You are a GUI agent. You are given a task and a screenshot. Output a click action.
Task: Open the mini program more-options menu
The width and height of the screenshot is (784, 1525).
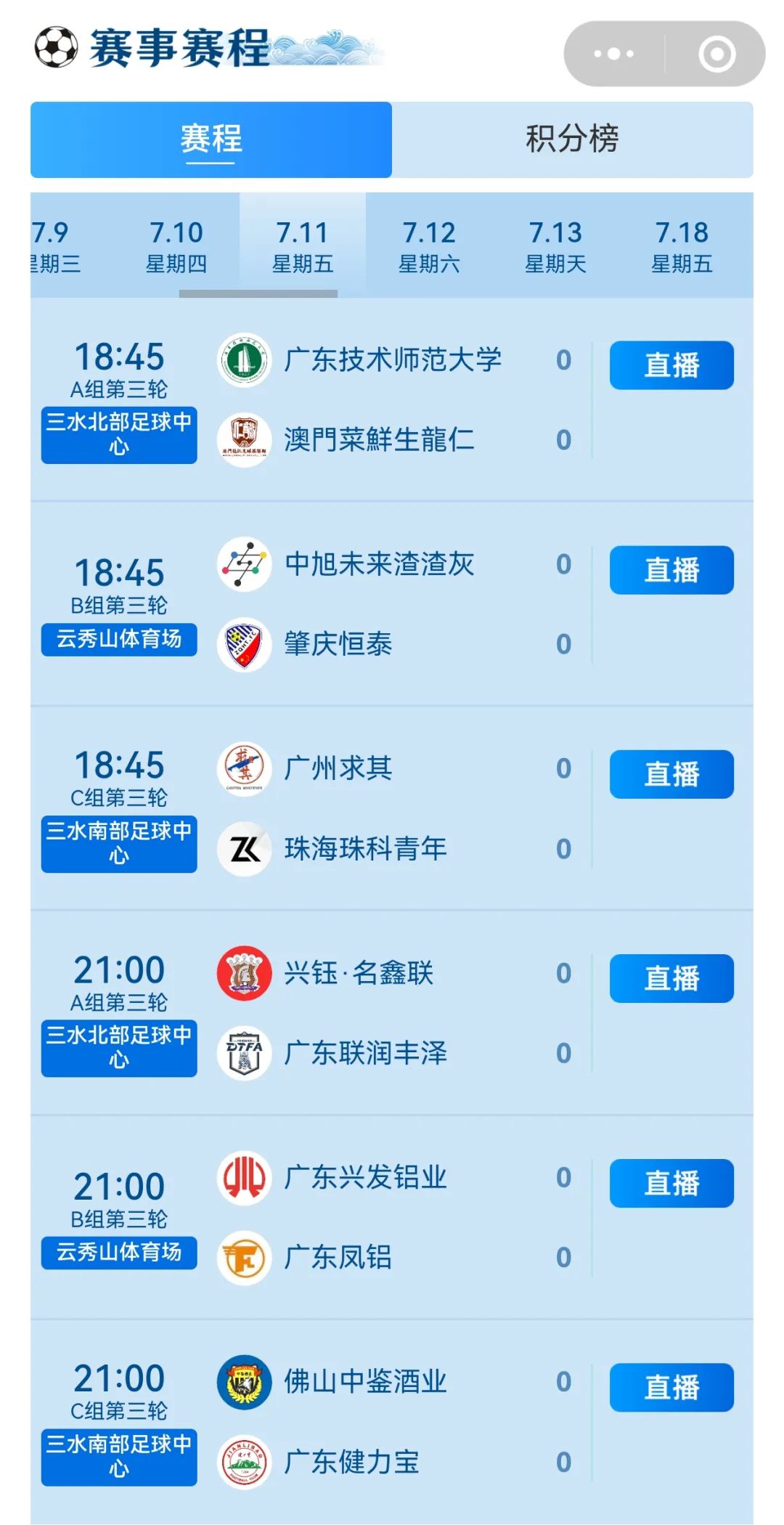click(x=614, y=54)
